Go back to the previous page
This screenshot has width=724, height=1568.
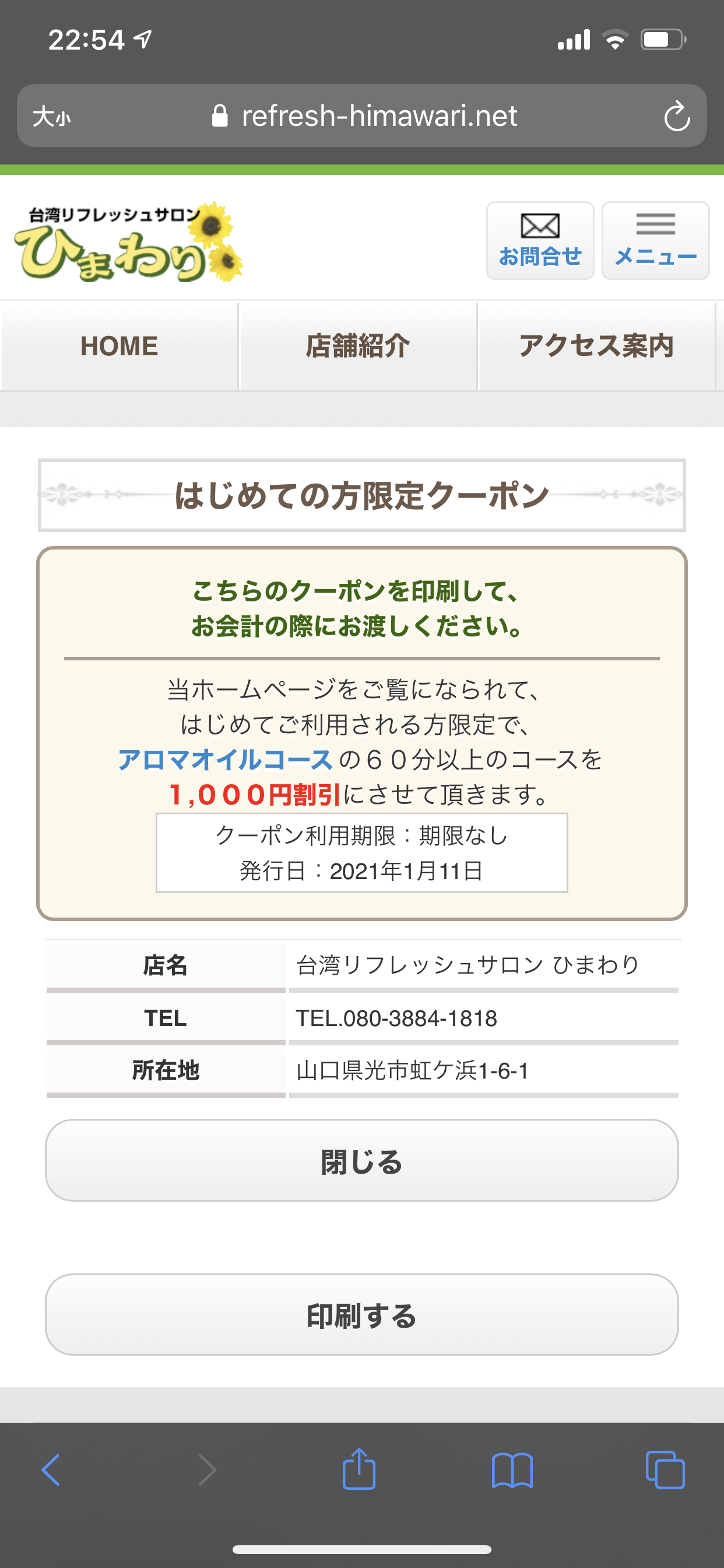51,1471
